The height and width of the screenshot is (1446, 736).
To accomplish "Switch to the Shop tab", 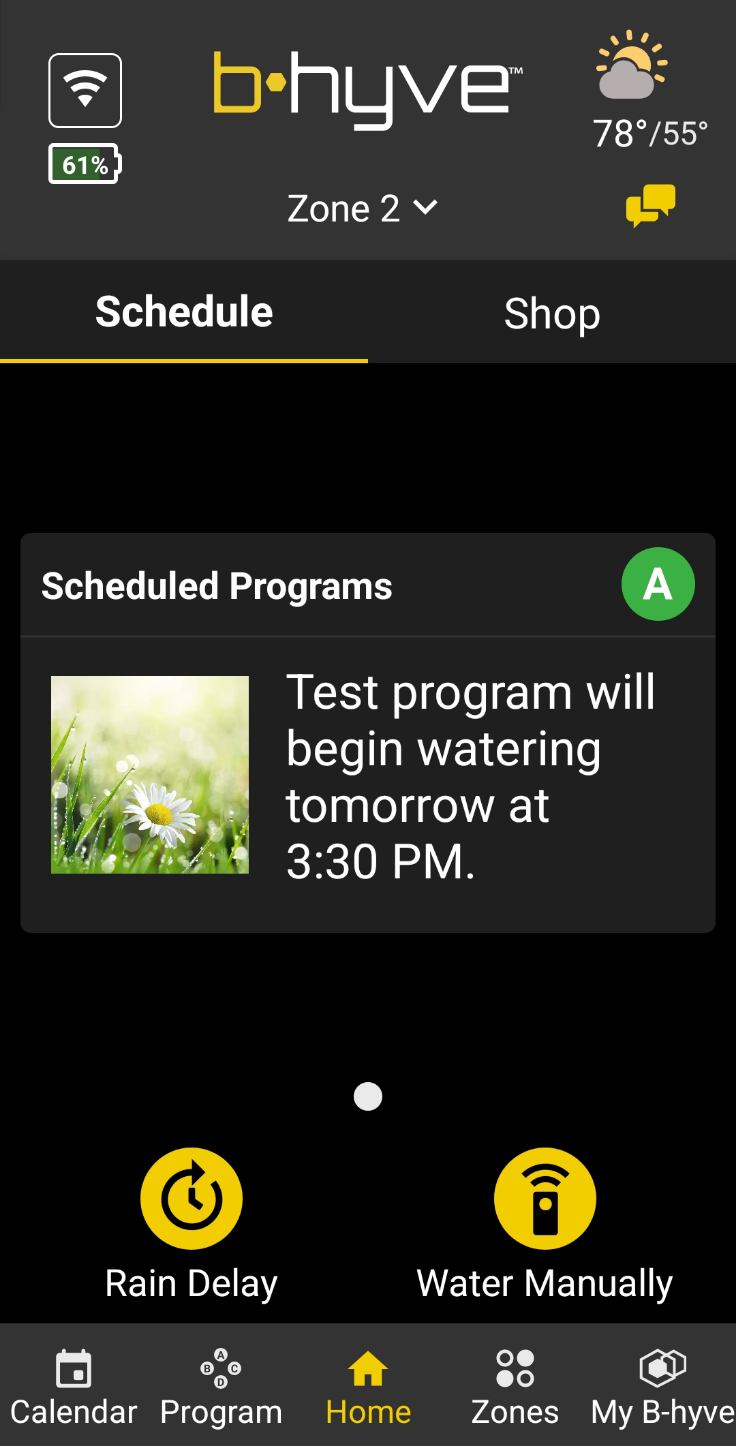I will (x=552, y=313).
